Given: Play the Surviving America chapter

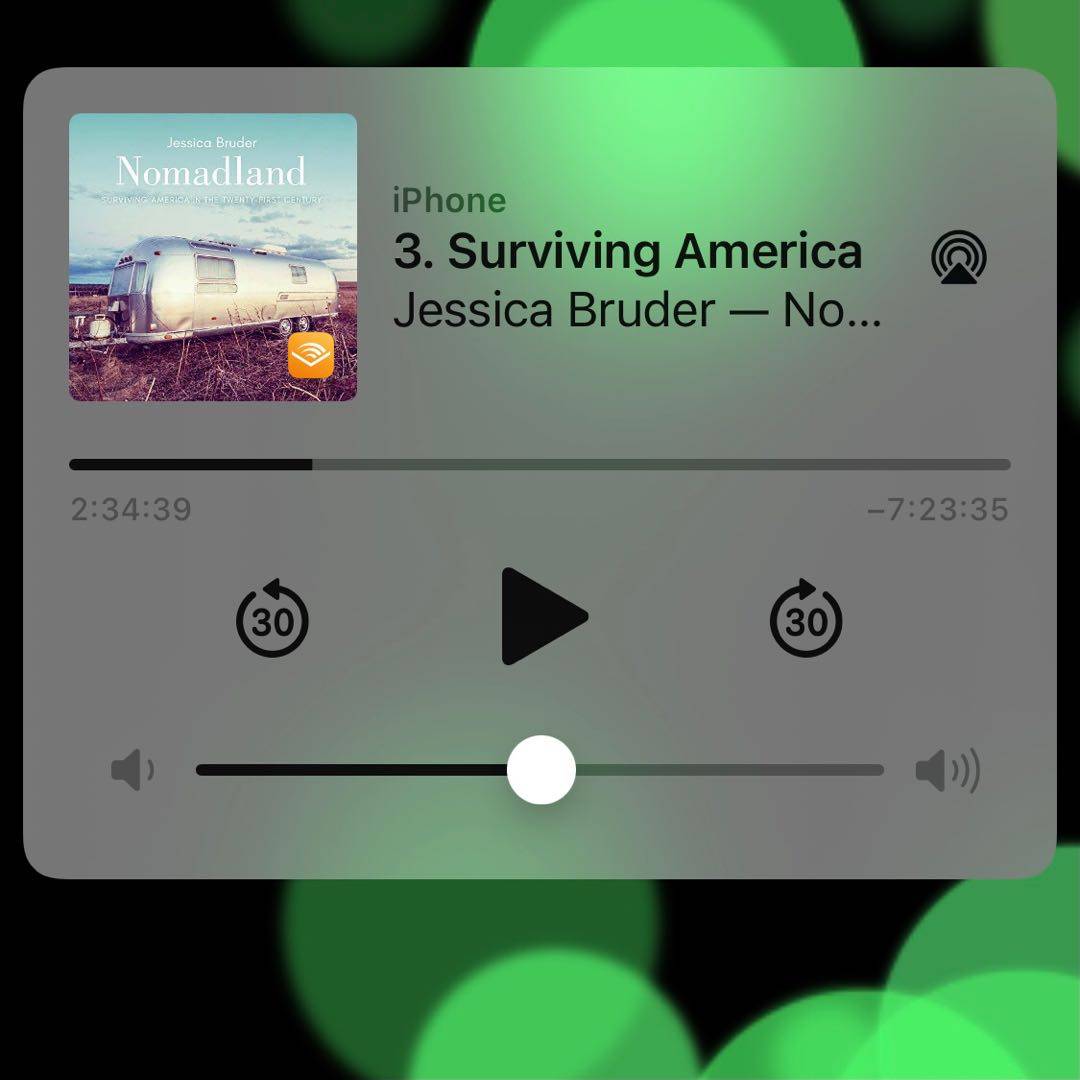Looking at the screenshot, I should [543, 617].
